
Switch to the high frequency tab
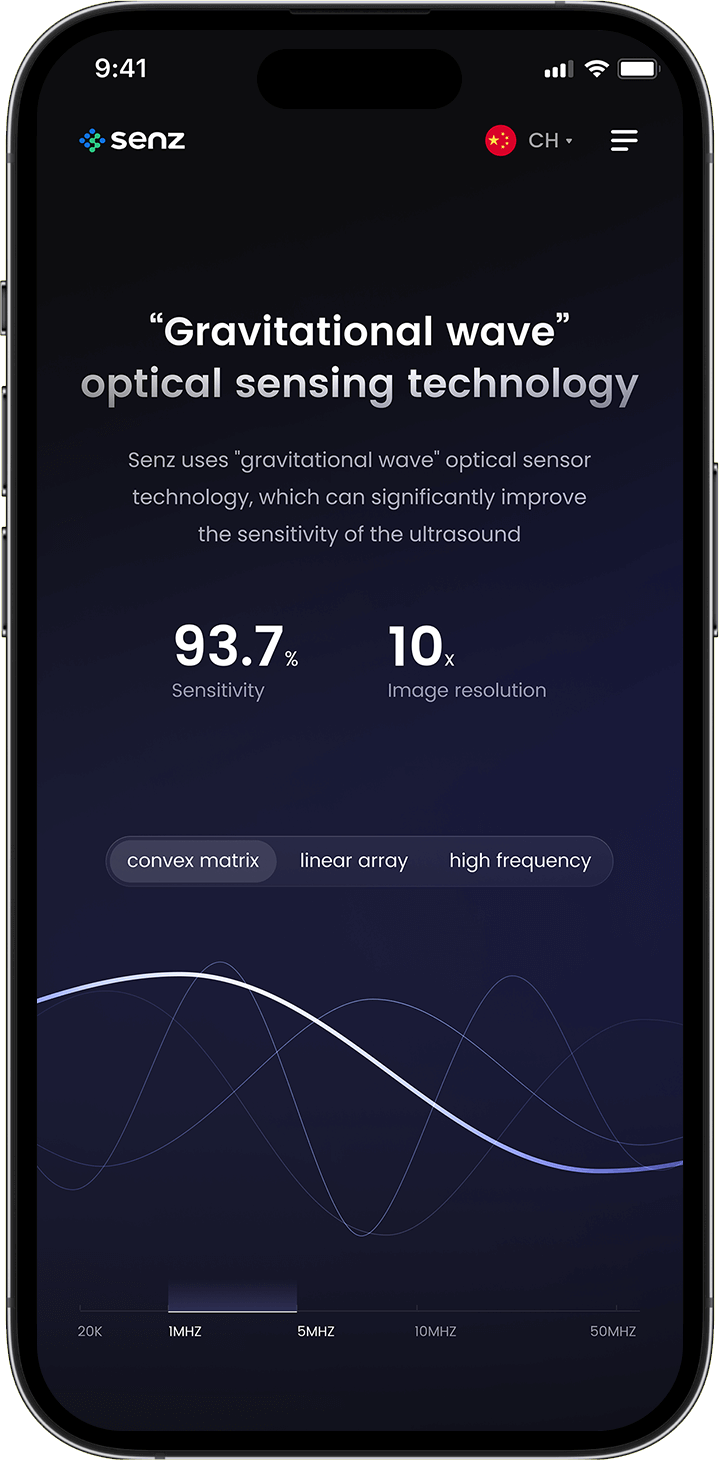pos(520,861)
